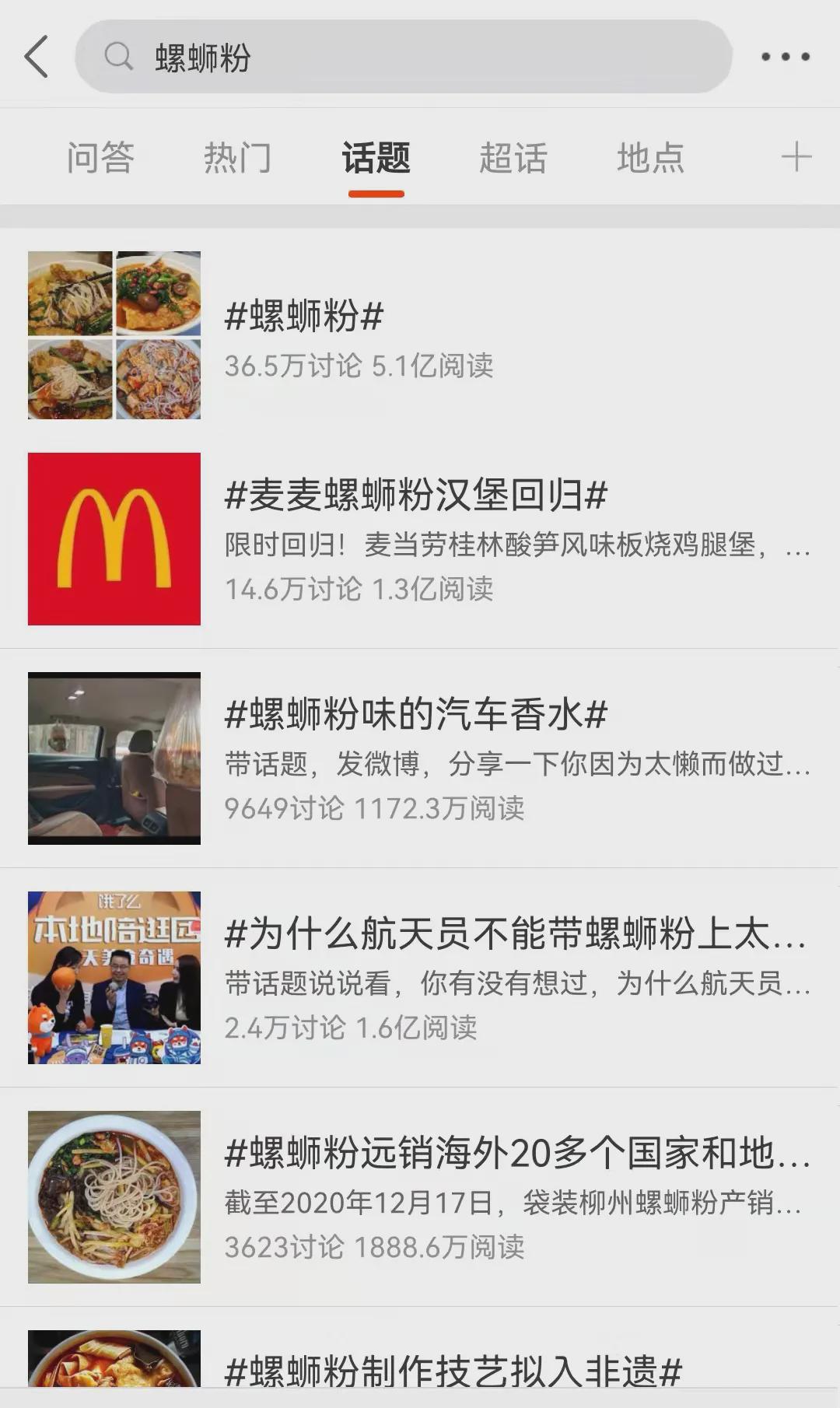Viewport: 840px width, 1408px height.
Task: Click the magnifying glass search icon
Action: (x=117, y=56)
